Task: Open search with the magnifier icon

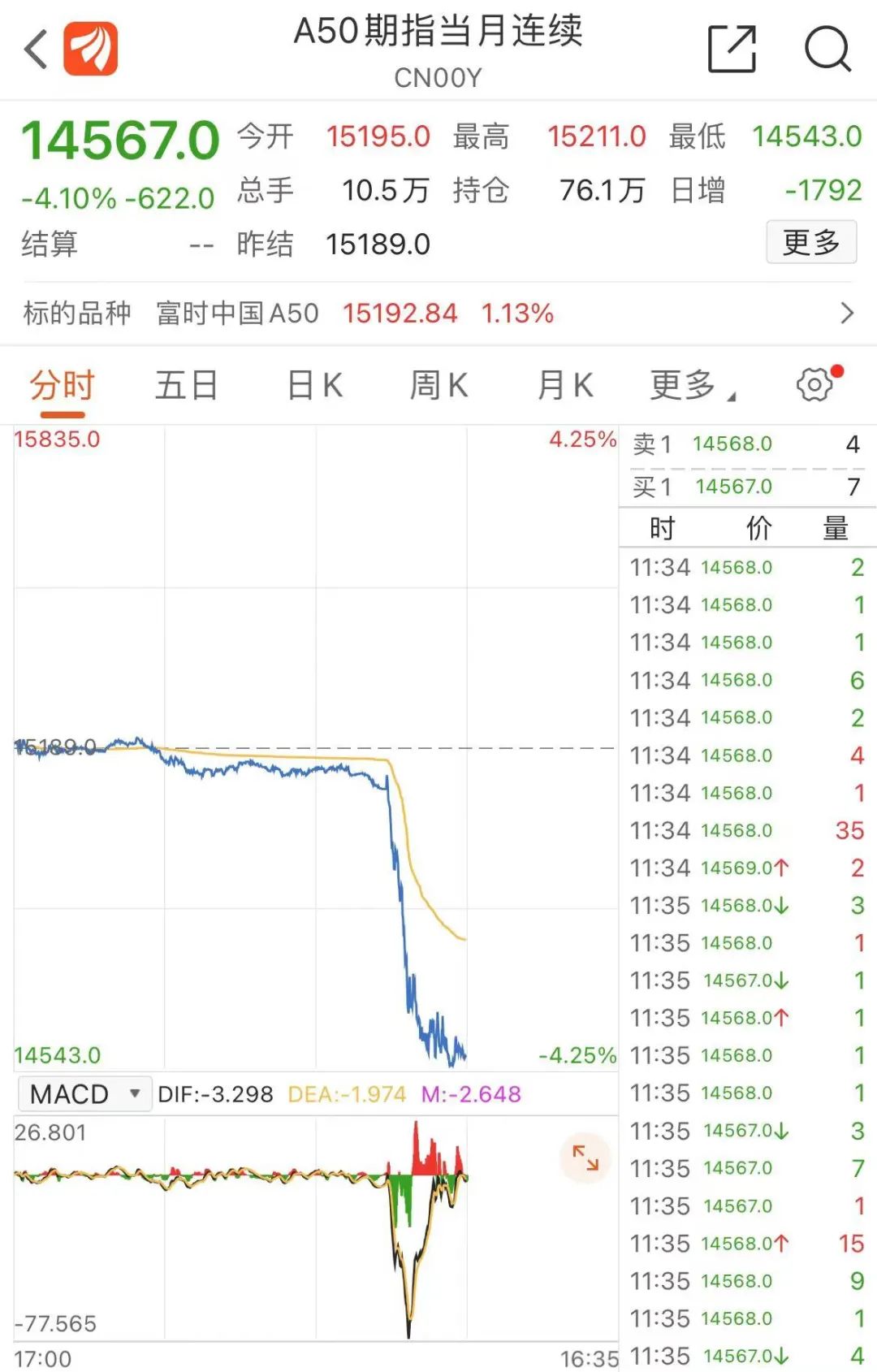Action: pos(827,49)
